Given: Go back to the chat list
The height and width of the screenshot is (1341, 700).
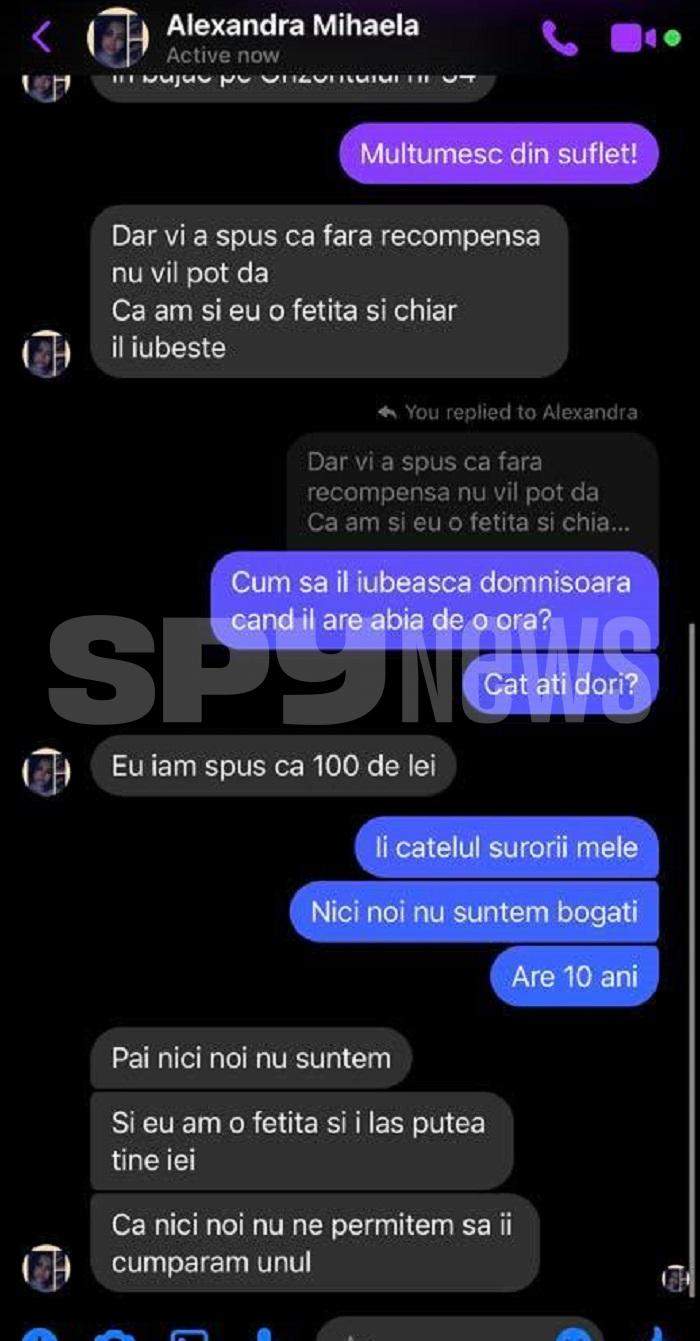Looking at the screenshot, I should [41, 37].
